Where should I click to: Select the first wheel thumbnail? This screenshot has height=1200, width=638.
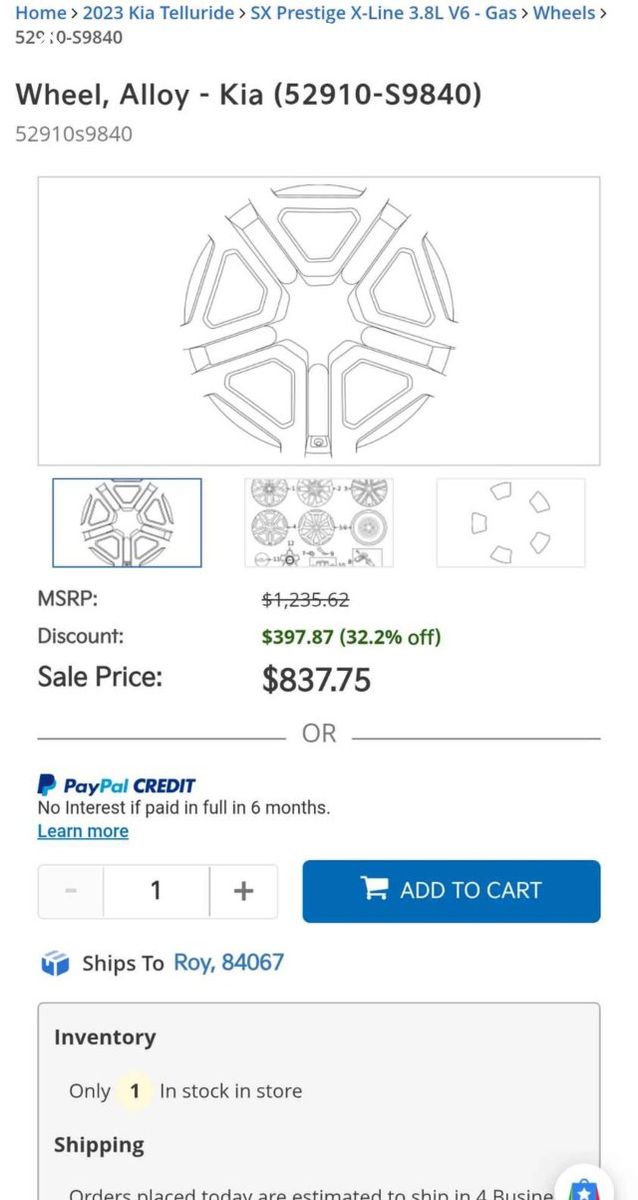127,523
